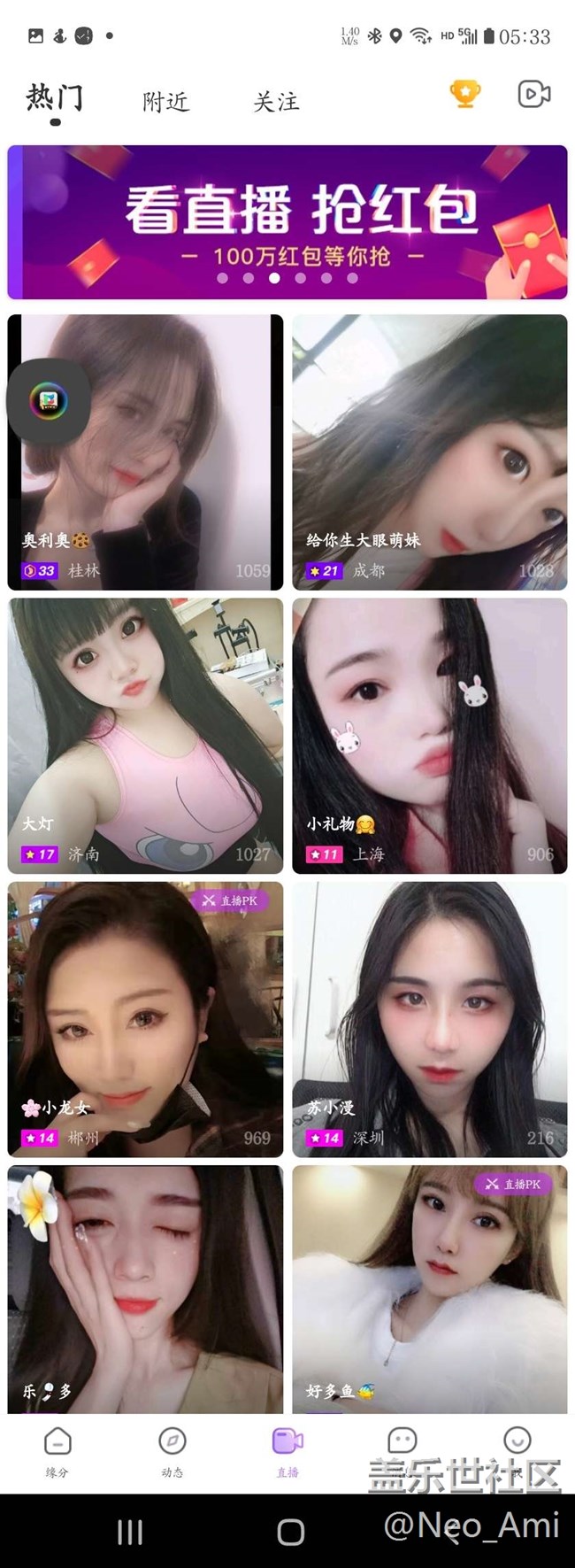Open the 看直播 抢红包 banner
The height and width of the screenshot is (1568, 575).
(x=287, y=222)
